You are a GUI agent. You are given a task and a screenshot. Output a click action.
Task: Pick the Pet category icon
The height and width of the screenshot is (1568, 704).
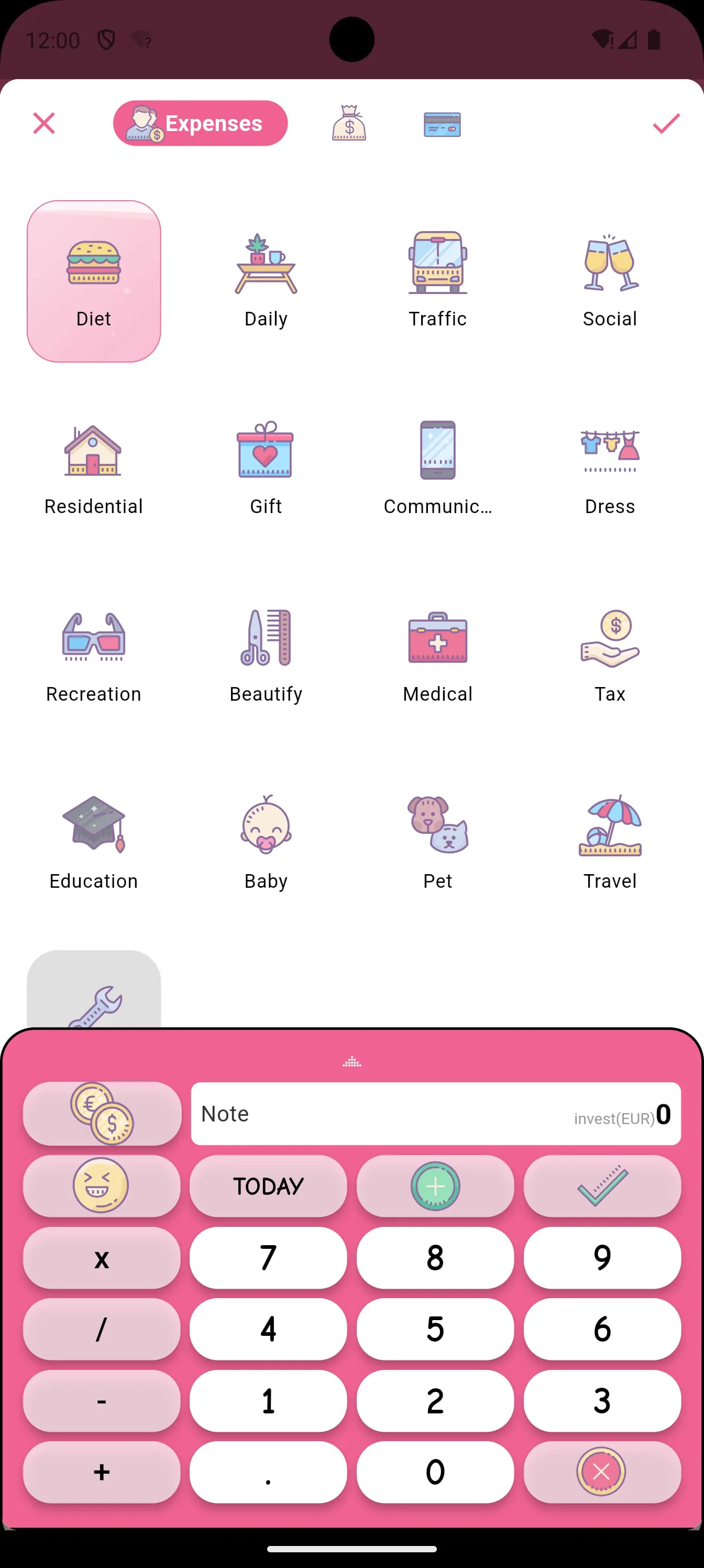coord(437,826)
